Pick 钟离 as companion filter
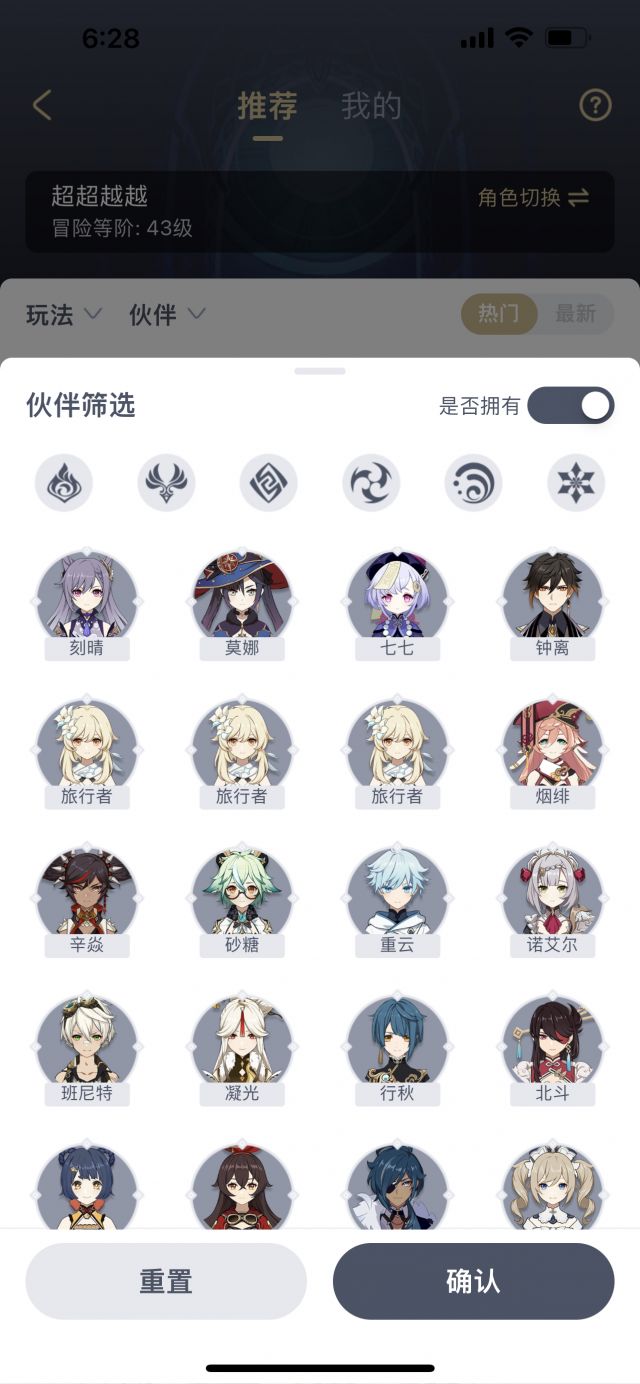 [553, 605]
